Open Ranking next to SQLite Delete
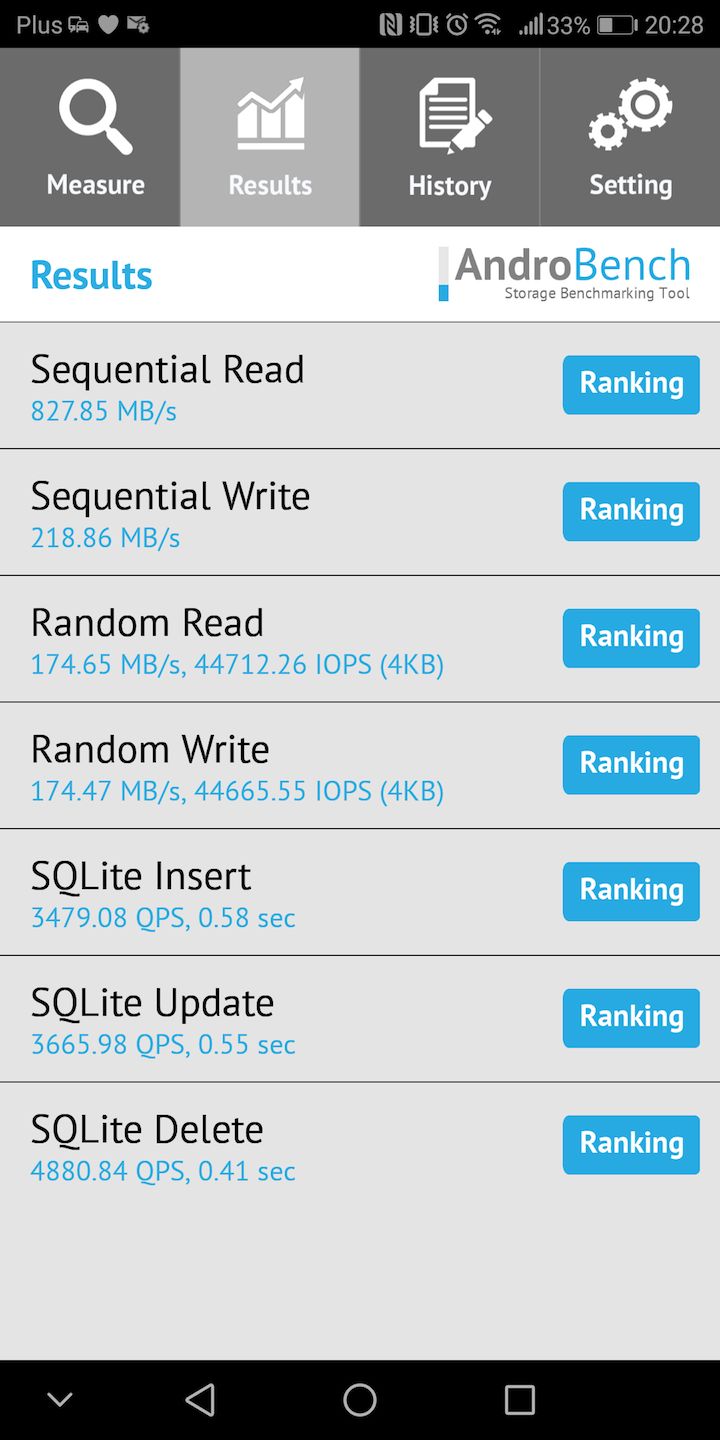The width and height of the screenshot is (720, 1440). point(631,1144)
